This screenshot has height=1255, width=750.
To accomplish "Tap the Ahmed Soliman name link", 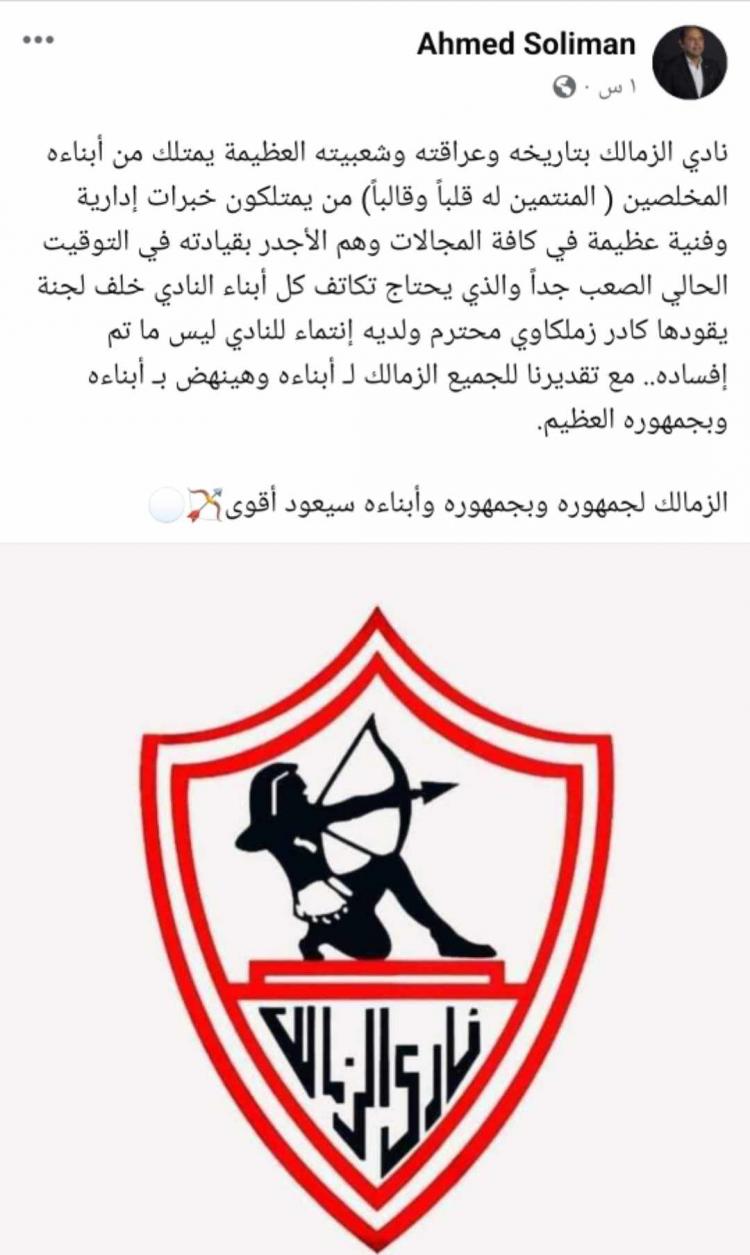I will (x=526, y=45).
